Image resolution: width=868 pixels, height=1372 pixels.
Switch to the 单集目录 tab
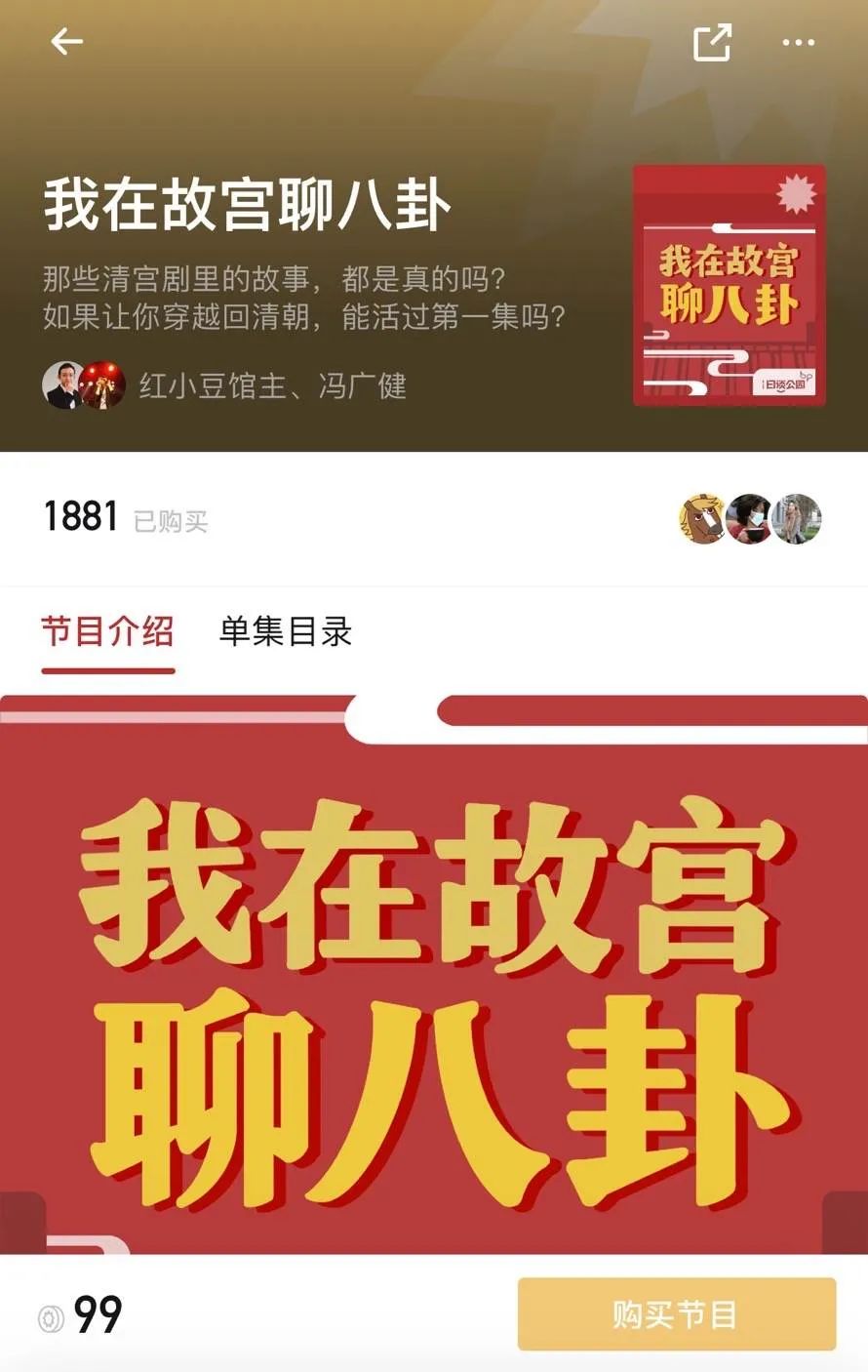click(285, 632)
